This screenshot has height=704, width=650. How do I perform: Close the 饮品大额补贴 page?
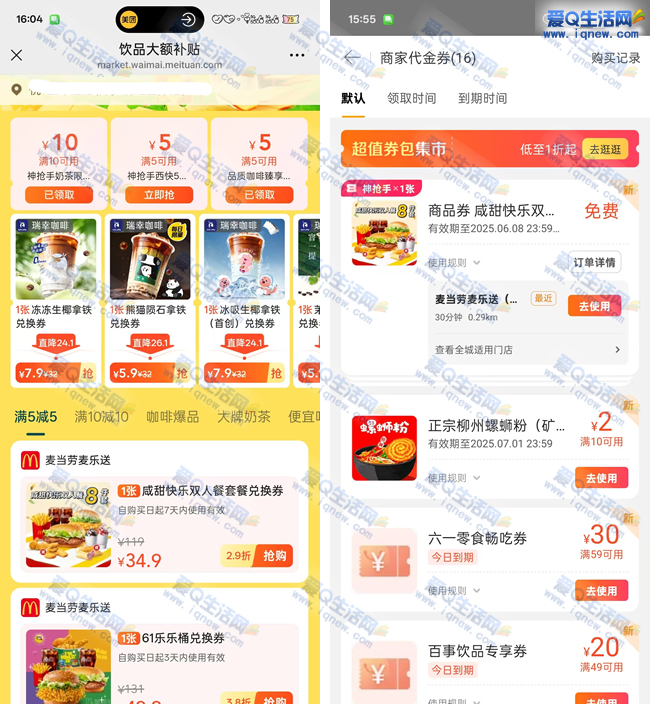coord(16,56)
